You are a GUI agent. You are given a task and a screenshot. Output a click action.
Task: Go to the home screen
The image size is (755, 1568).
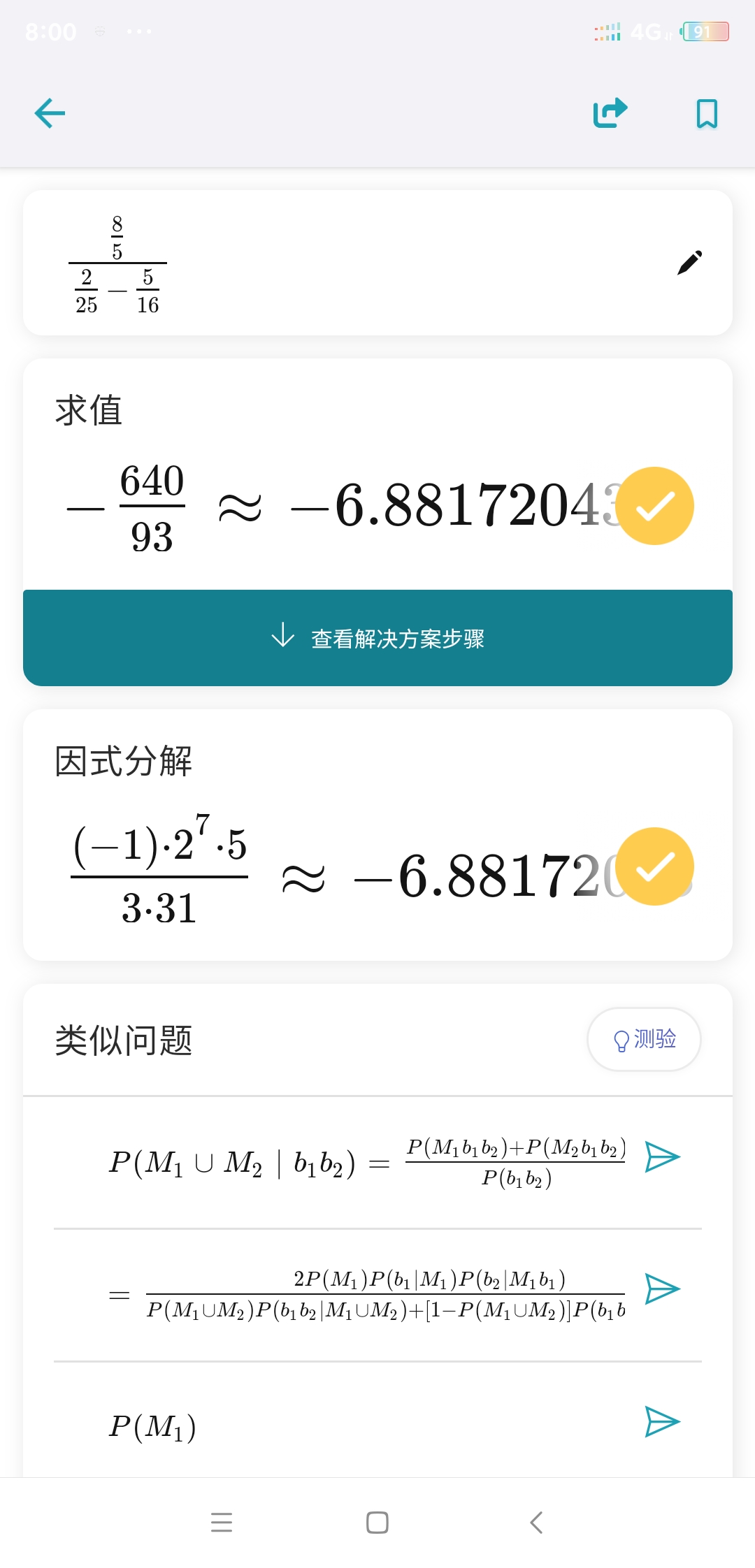(x=377, y=1522)
